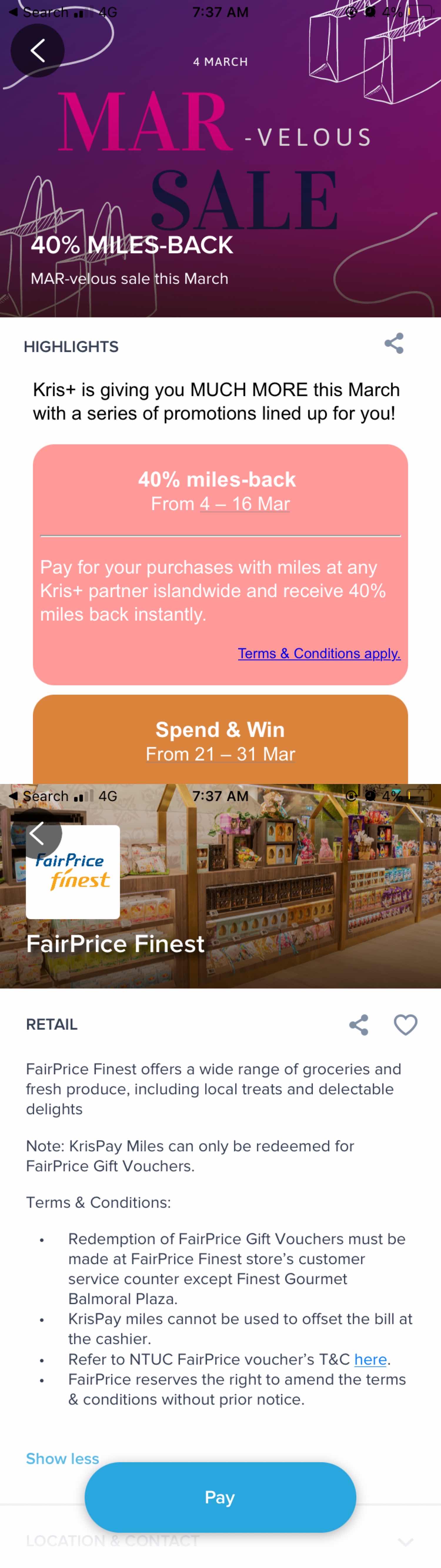Screen dimensions: 441x1568
Task: Expand the Location & Contact section
Action: tap(405, 1541)
